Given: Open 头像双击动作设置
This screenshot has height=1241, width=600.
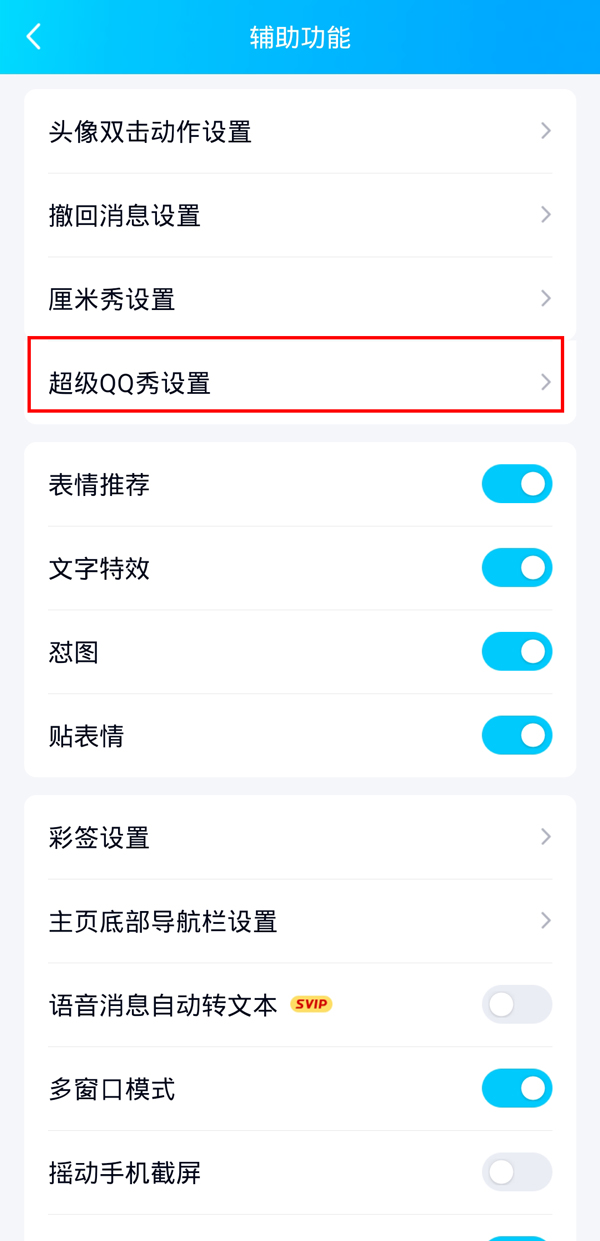Looking at the screenshot, I should pos(300,131).
